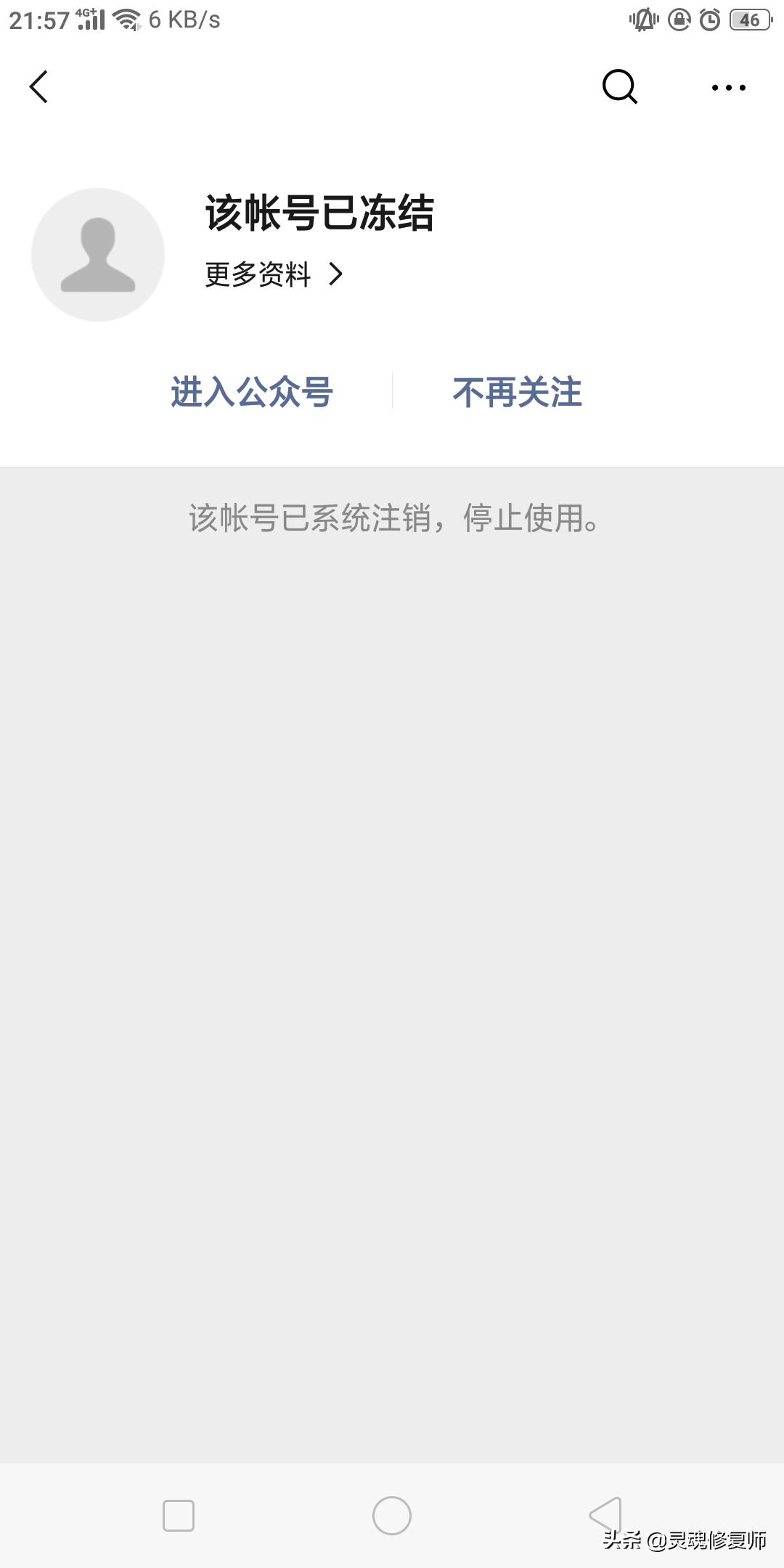Screen dimensions: 784x1568
Task: Open the search icon
Action: 618,87
